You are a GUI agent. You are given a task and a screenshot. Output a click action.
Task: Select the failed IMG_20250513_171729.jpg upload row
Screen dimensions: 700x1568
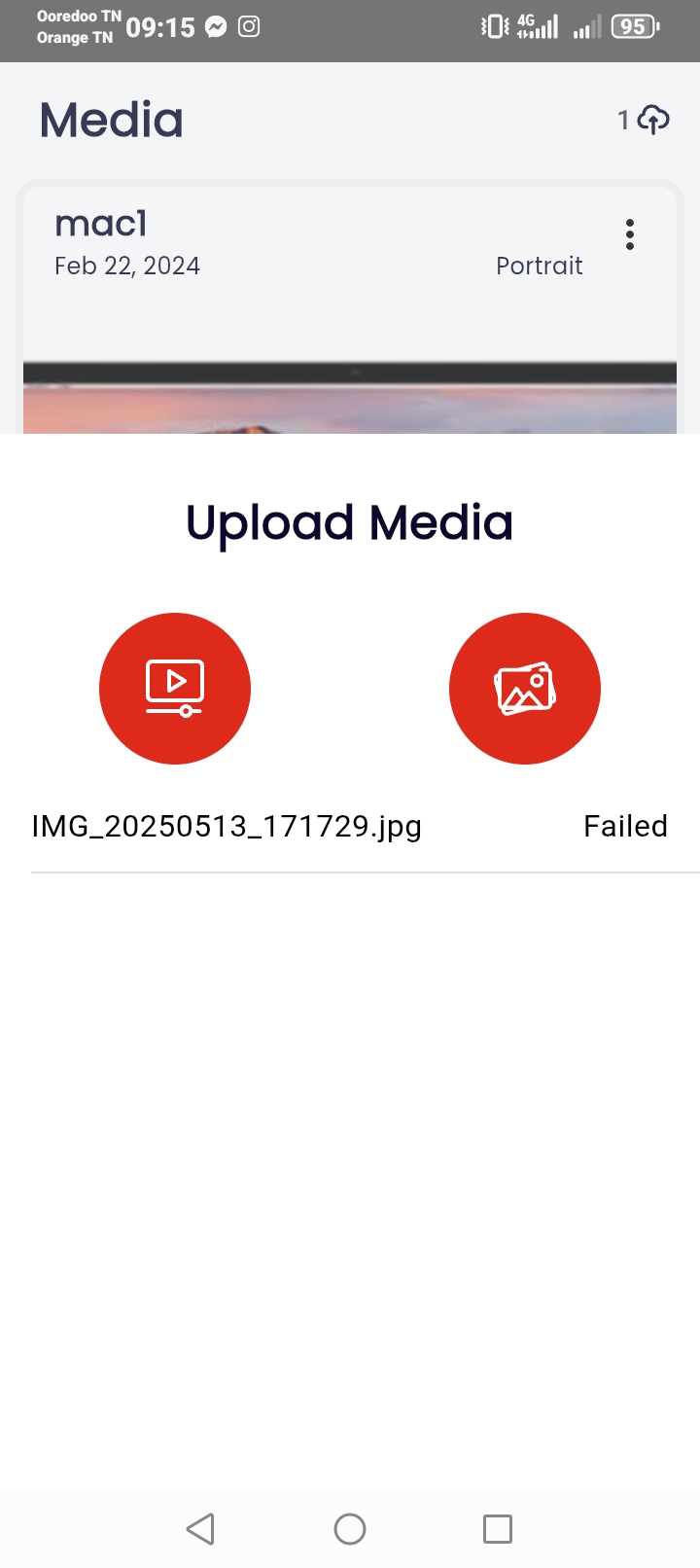pos(350,827)
